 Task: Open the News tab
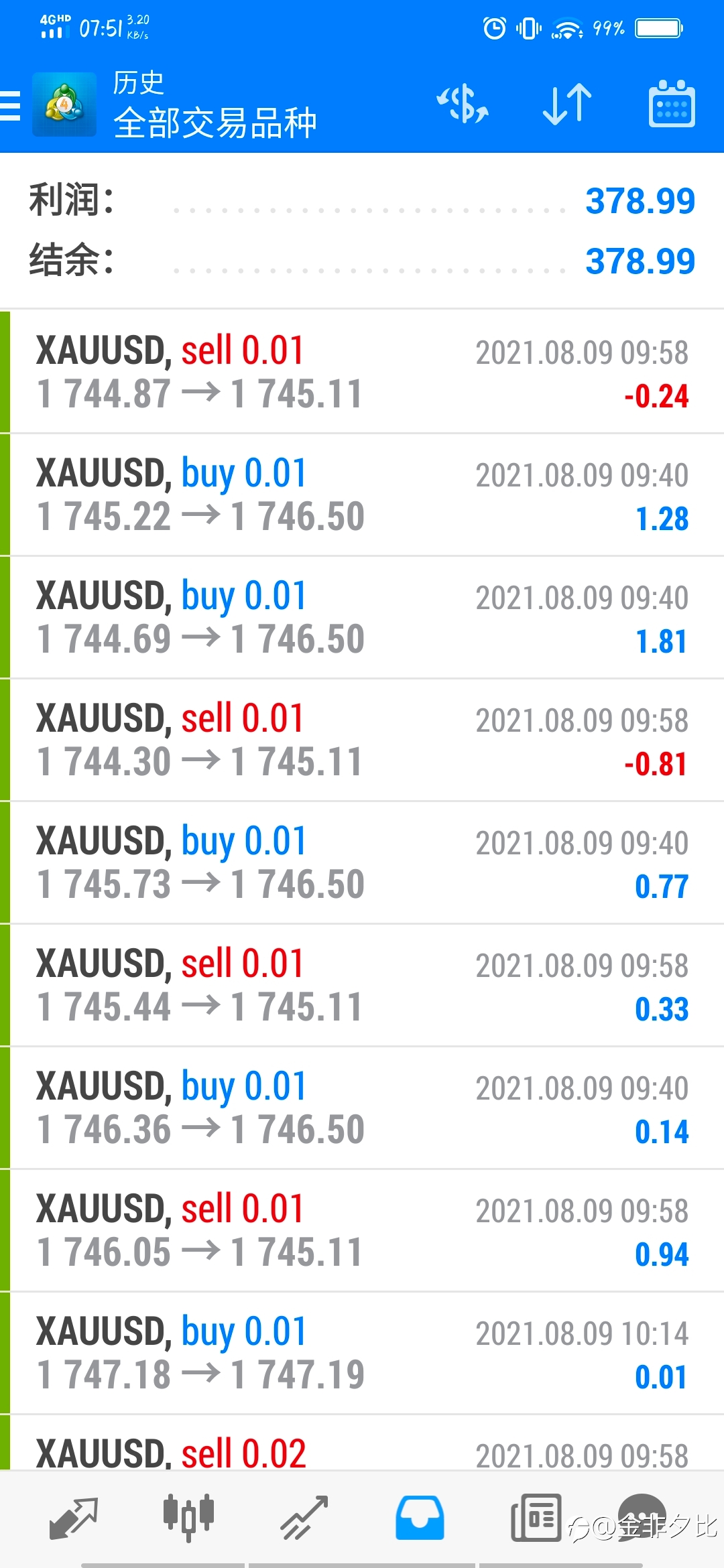(536, 1518)
